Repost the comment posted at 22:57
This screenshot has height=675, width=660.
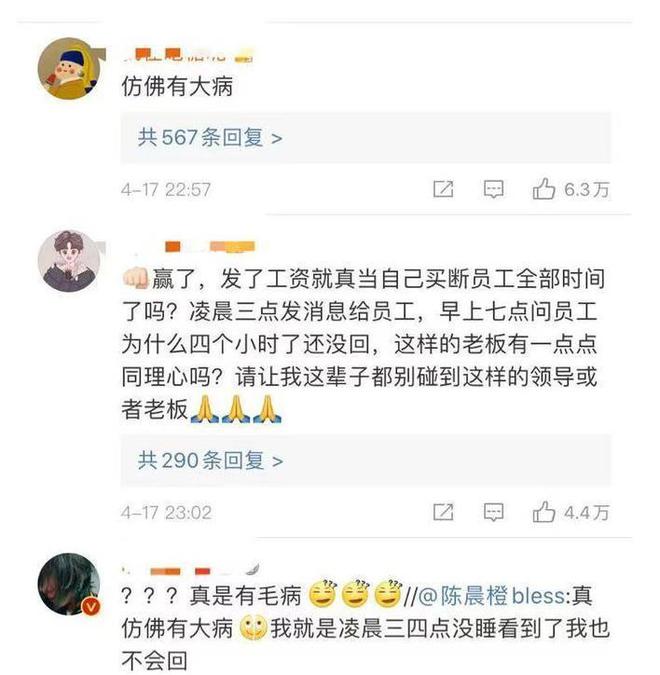[x=443, y=189]
